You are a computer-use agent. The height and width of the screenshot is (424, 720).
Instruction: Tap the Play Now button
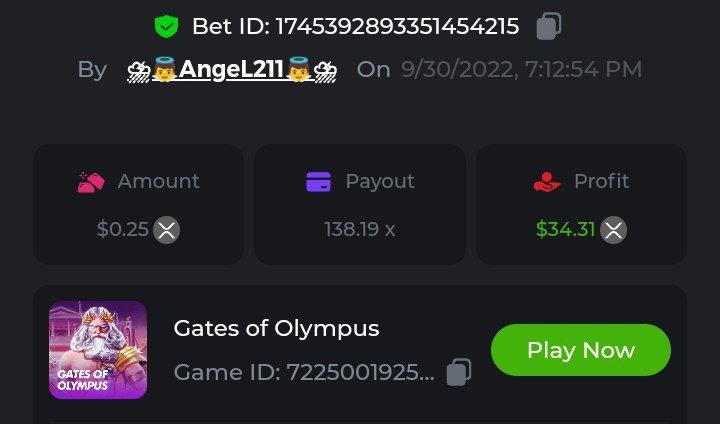[580, 350]
